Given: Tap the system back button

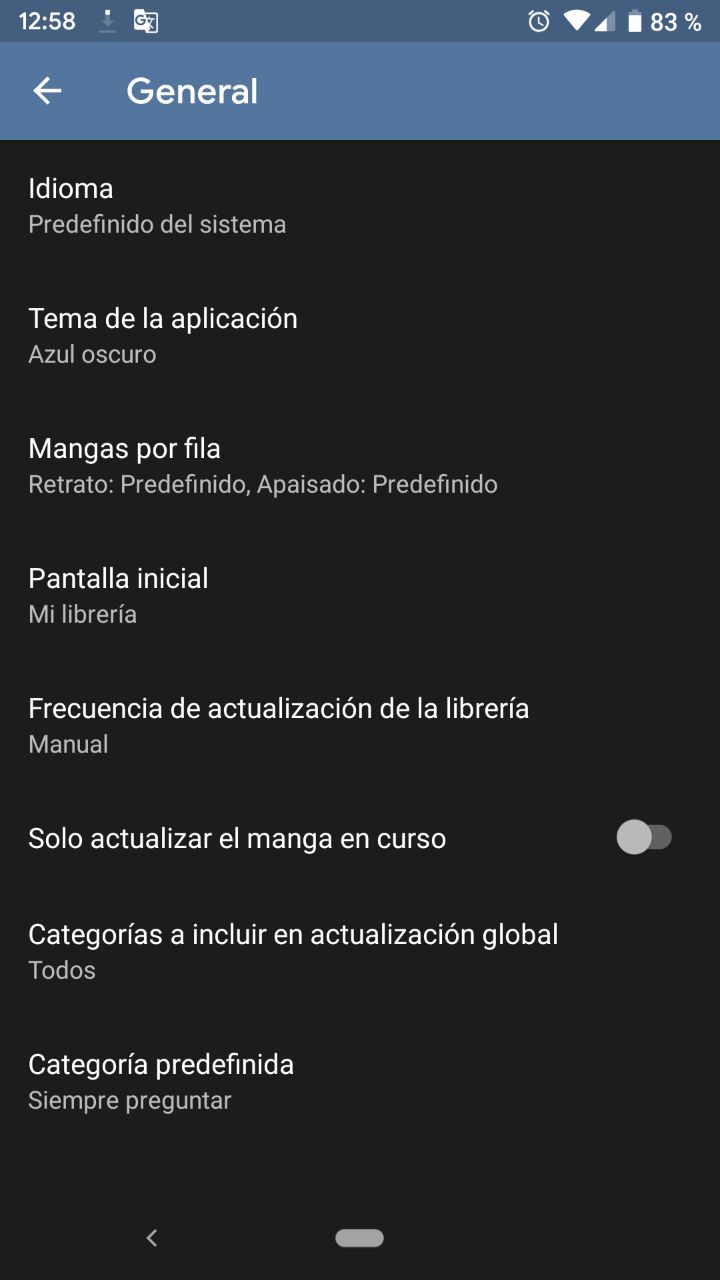Looking at the screenshot, I should click(x=152, y=1238).
